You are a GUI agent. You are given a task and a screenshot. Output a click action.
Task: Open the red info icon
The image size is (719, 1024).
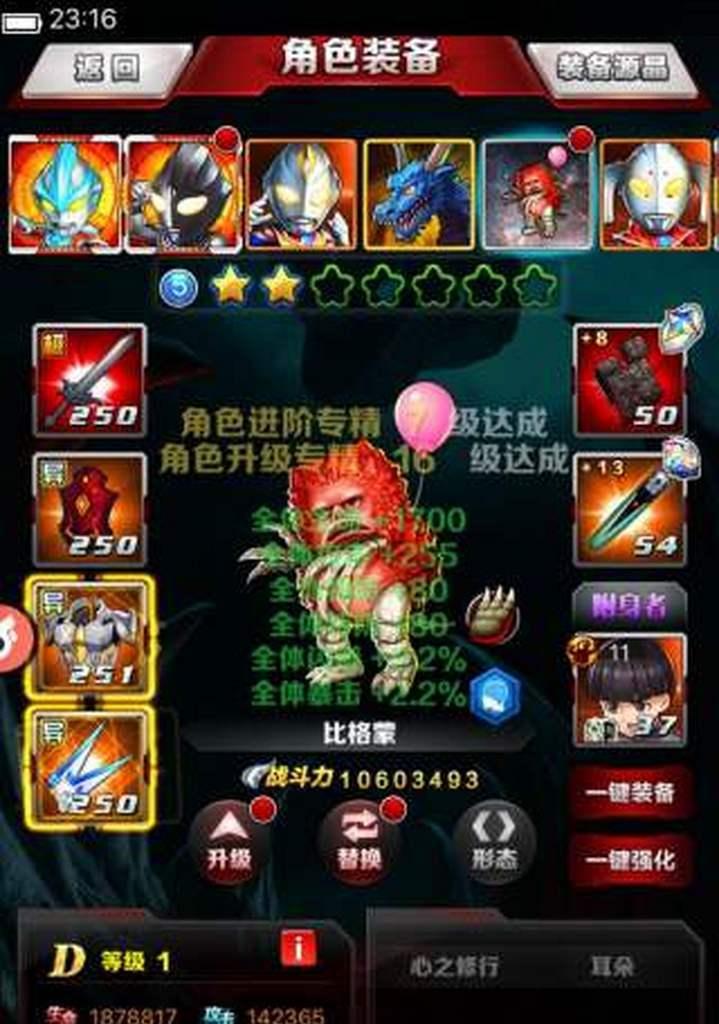pyautogui.click(x=298, y=947)
